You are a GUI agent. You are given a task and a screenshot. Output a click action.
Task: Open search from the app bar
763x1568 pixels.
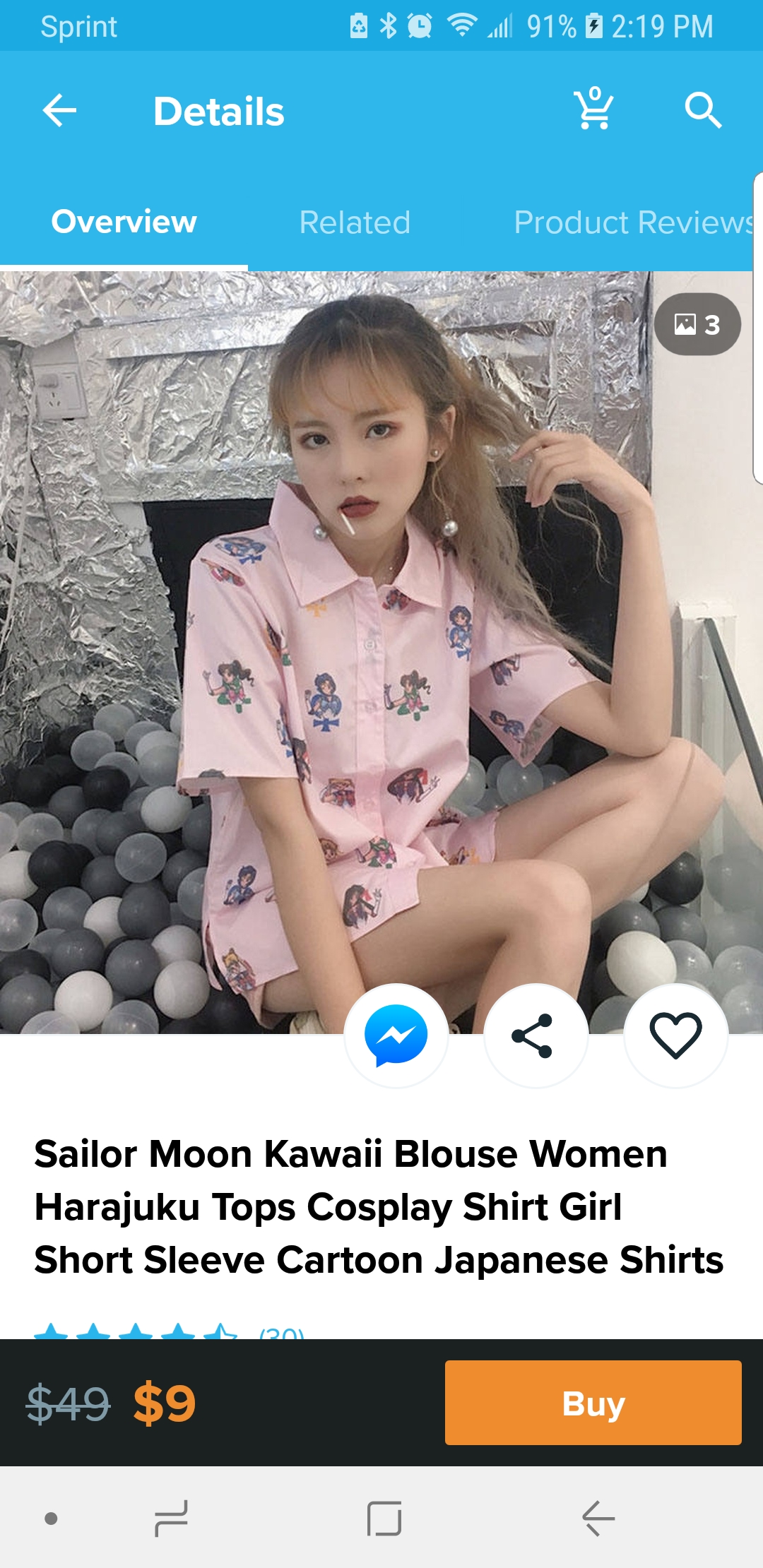click(x=703, y=110)
